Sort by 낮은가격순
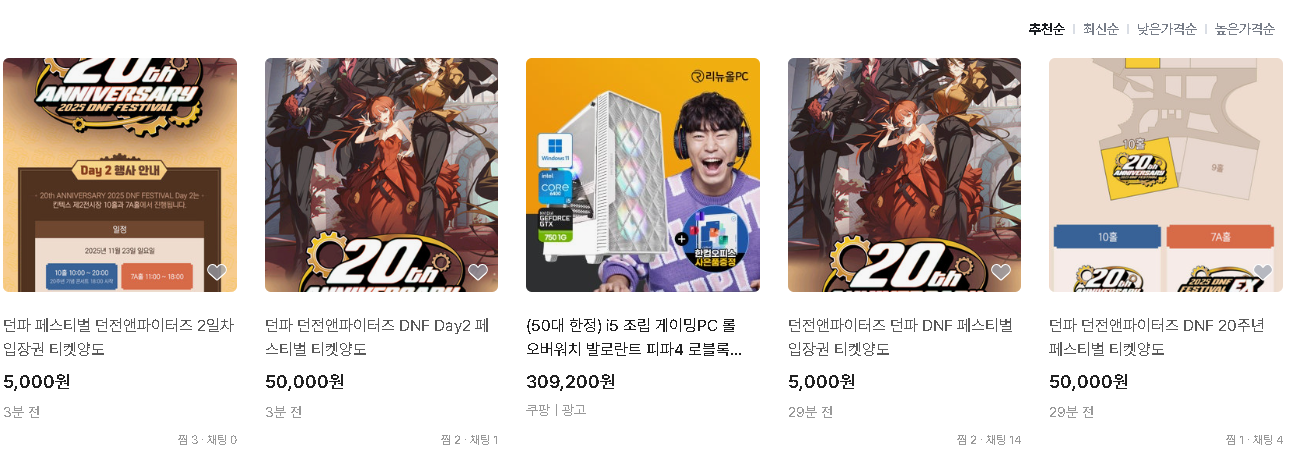Viewport: 1315px width, 459px height. pyautogui.click(x=1166, y=29)
